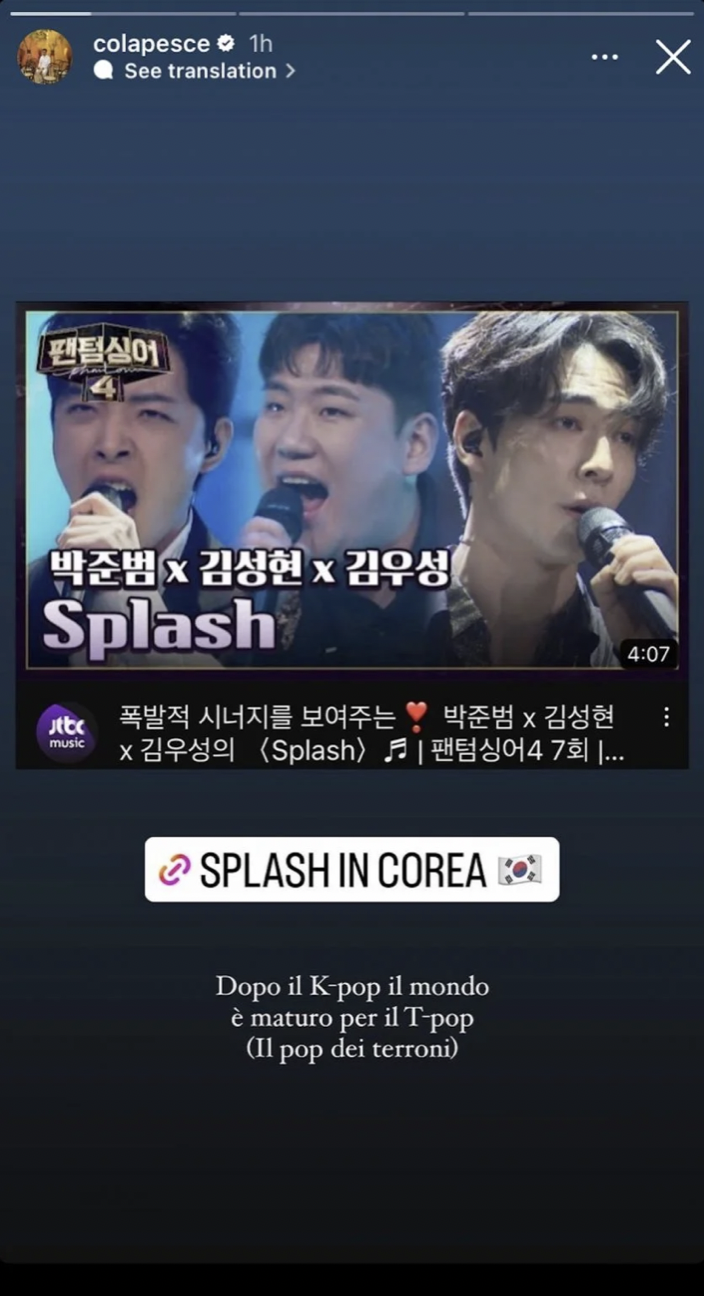Close the story viewer

coord(673,57)
